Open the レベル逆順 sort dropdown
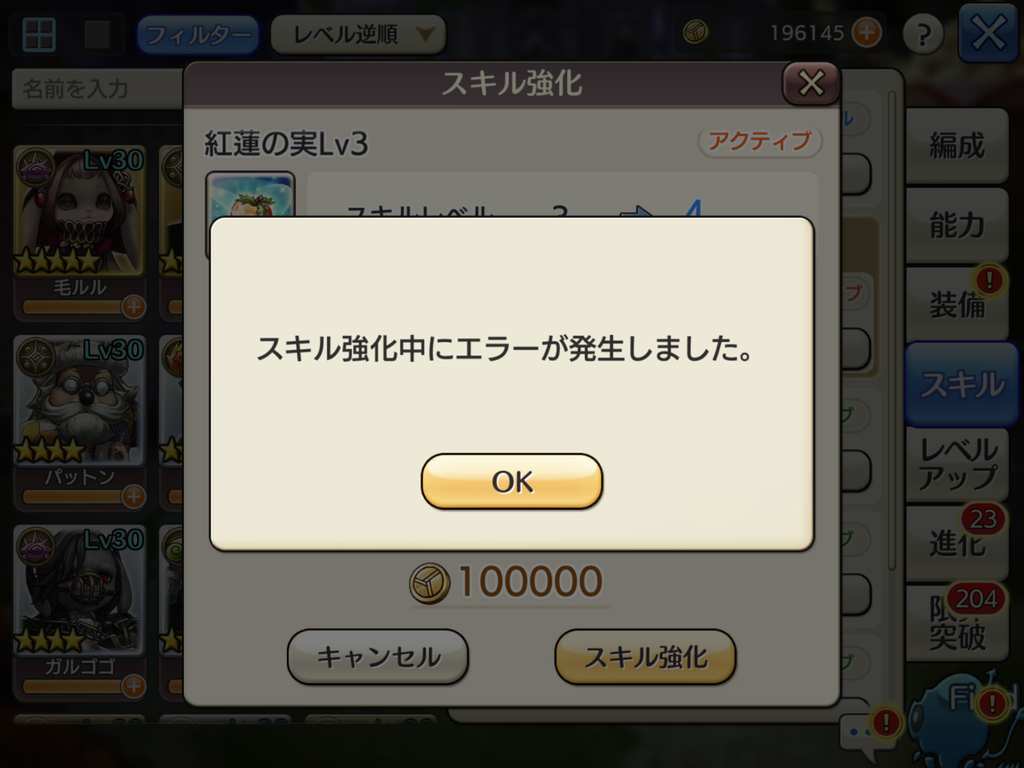The height and width of the screenshot is (768, 1024). [x=357, y=34]
